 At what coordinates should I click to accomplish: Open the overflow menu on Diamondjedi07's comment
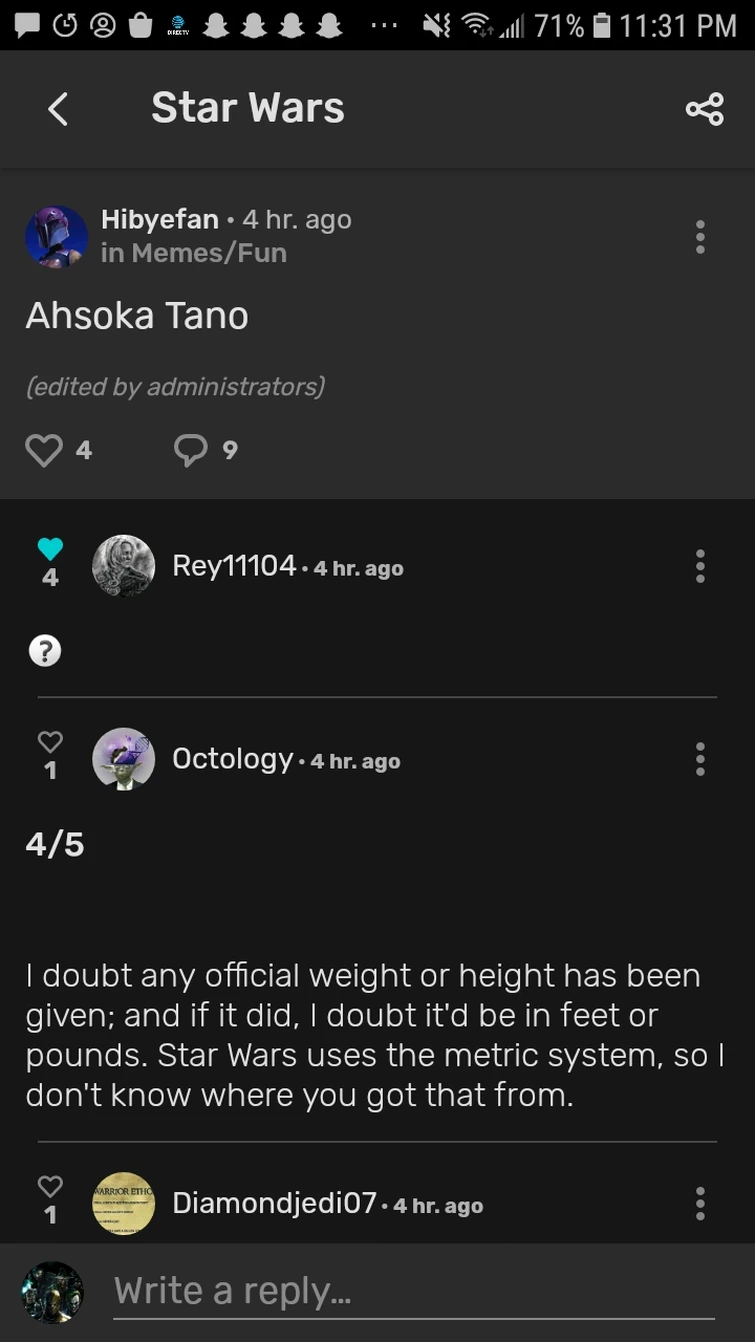coord(700,1203)
